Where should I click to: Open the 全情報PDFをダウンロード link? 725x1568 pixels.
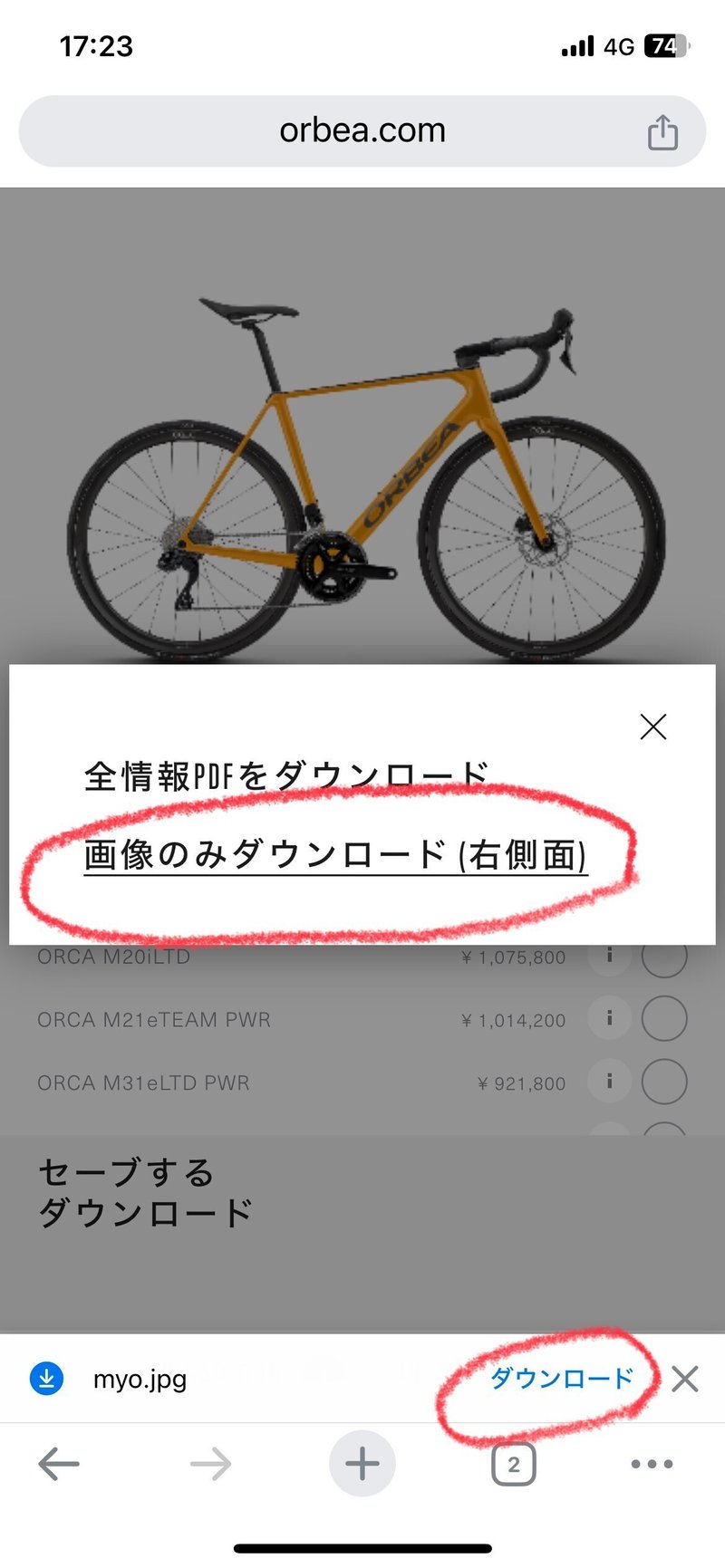[284, 775]
